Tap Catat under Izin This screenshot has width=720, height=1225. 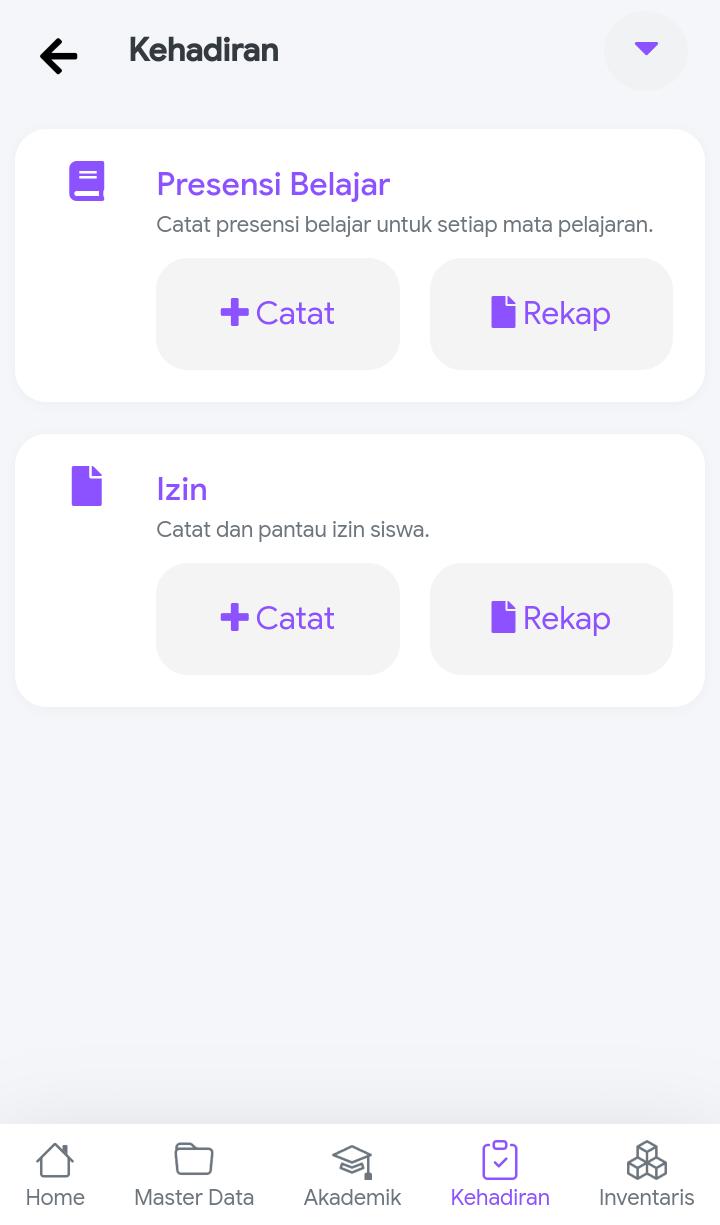278,619
